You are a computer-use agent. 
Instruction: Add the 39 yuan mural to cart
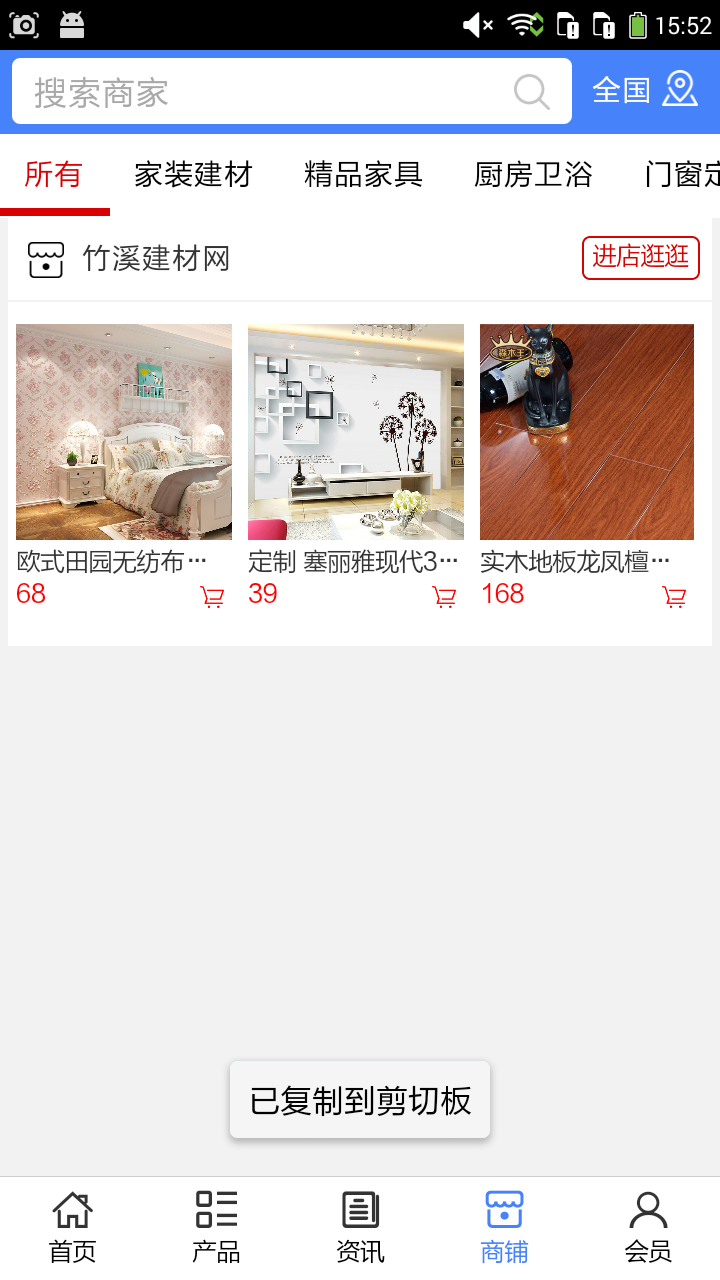pos(444,597)
